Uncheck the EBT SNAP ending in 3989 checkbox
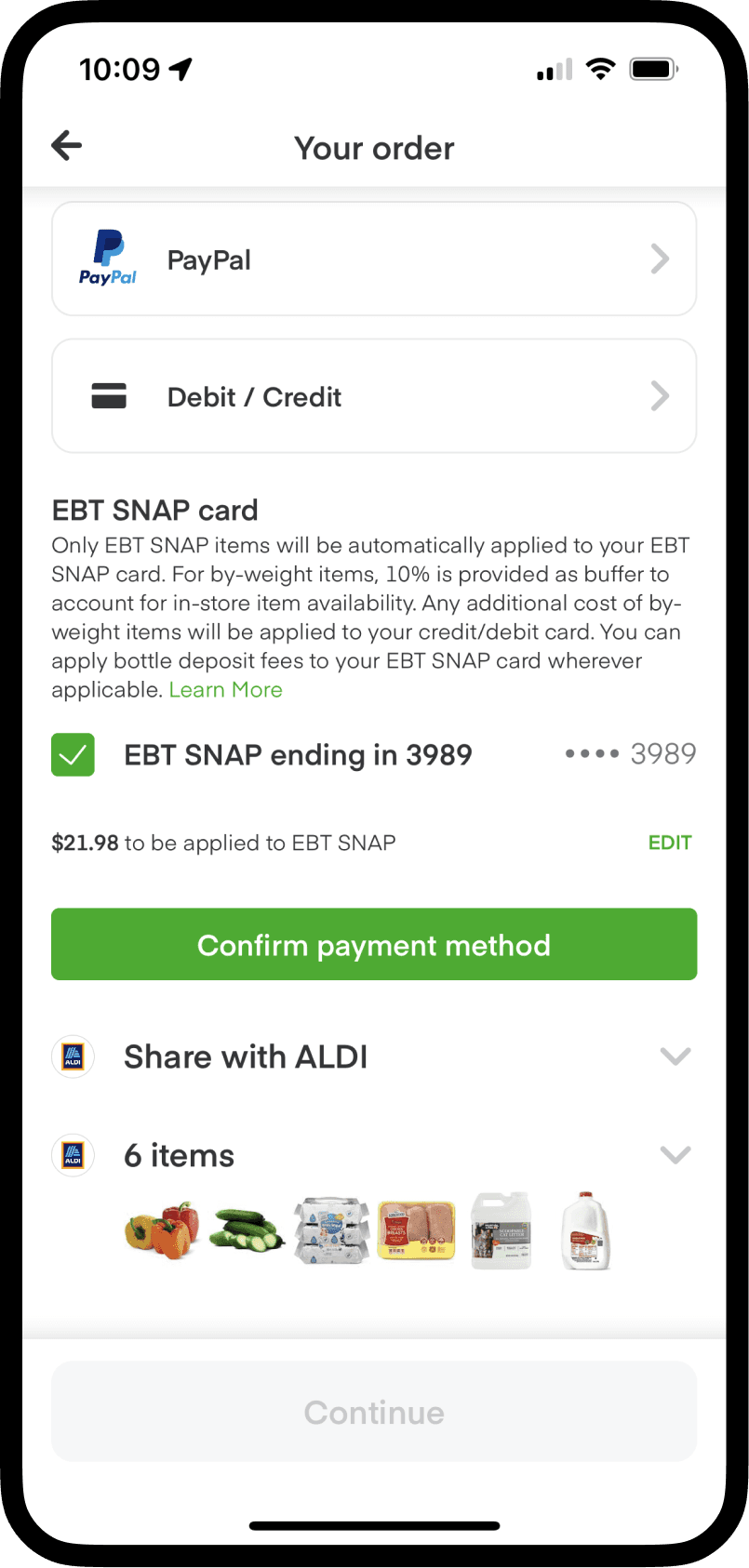Viewport: 749px width, 1568px height. tap(73, 754)
